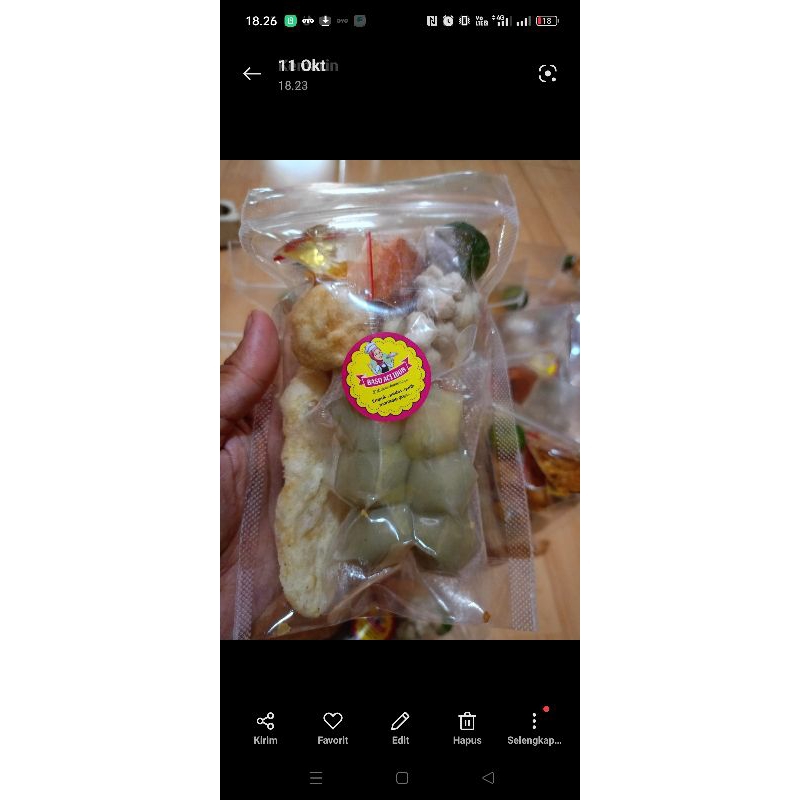Open the system recent apps button
This screenshot has width=800, height=800.
pos(316,777)
